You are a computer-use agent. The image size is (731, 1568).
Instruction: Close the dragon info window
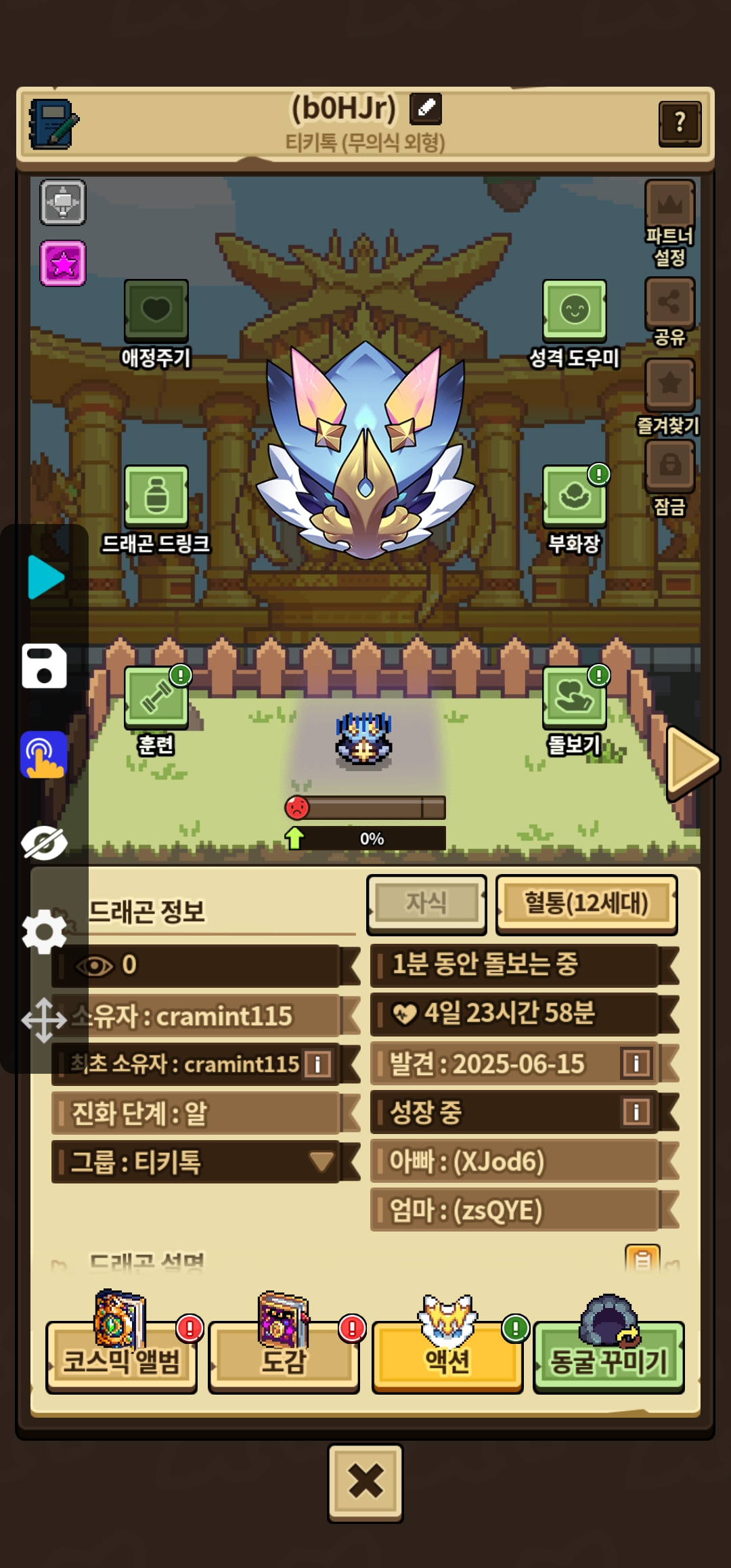365,1483
